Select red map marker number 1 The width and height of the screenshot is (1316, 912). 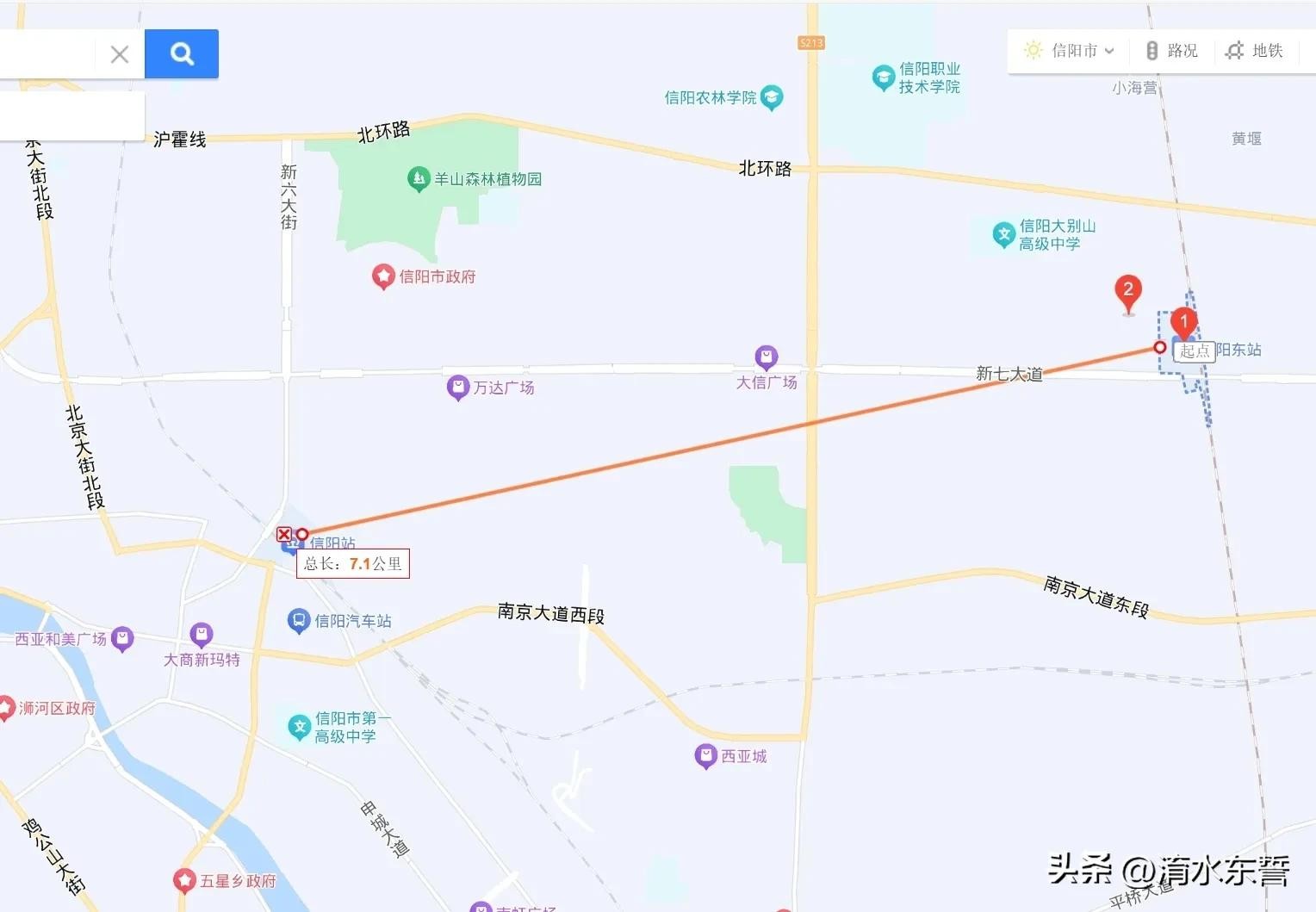[x=1183, y=323]
